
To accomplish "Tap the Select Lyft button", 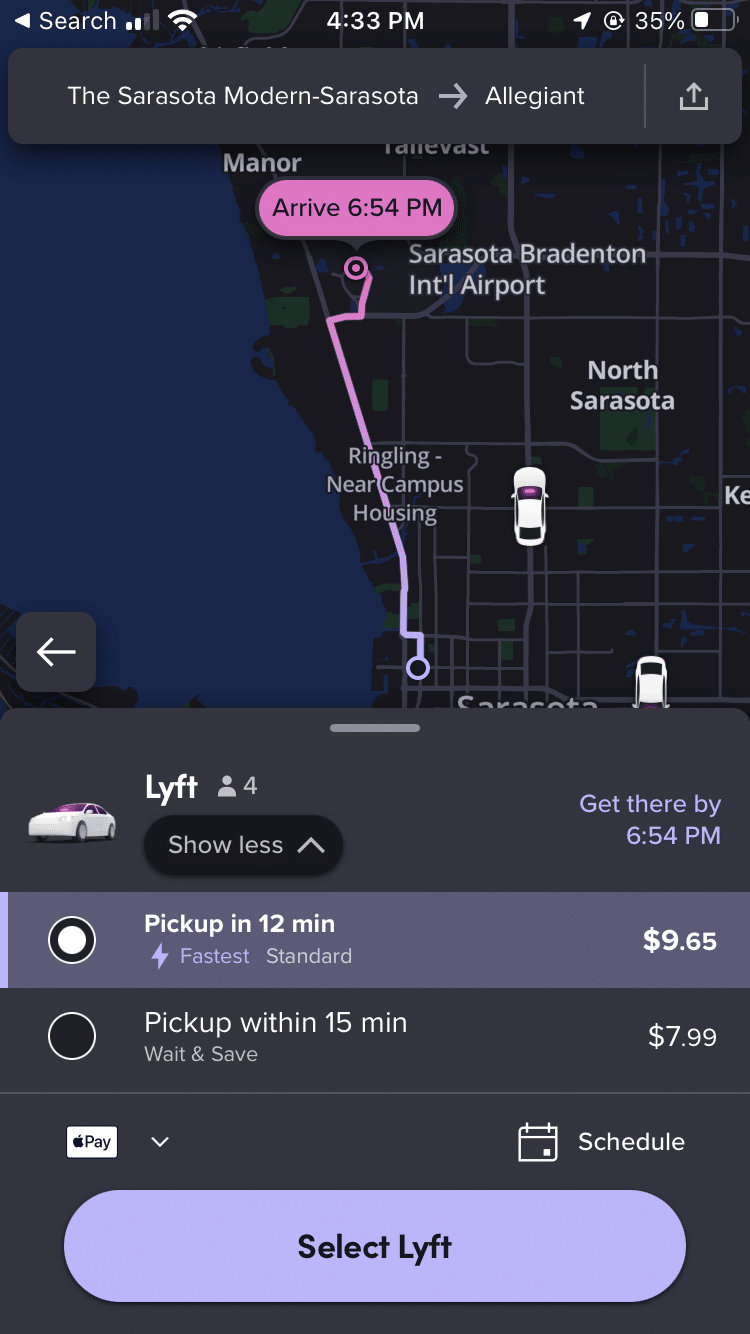I will click(x=375, y=1246).
